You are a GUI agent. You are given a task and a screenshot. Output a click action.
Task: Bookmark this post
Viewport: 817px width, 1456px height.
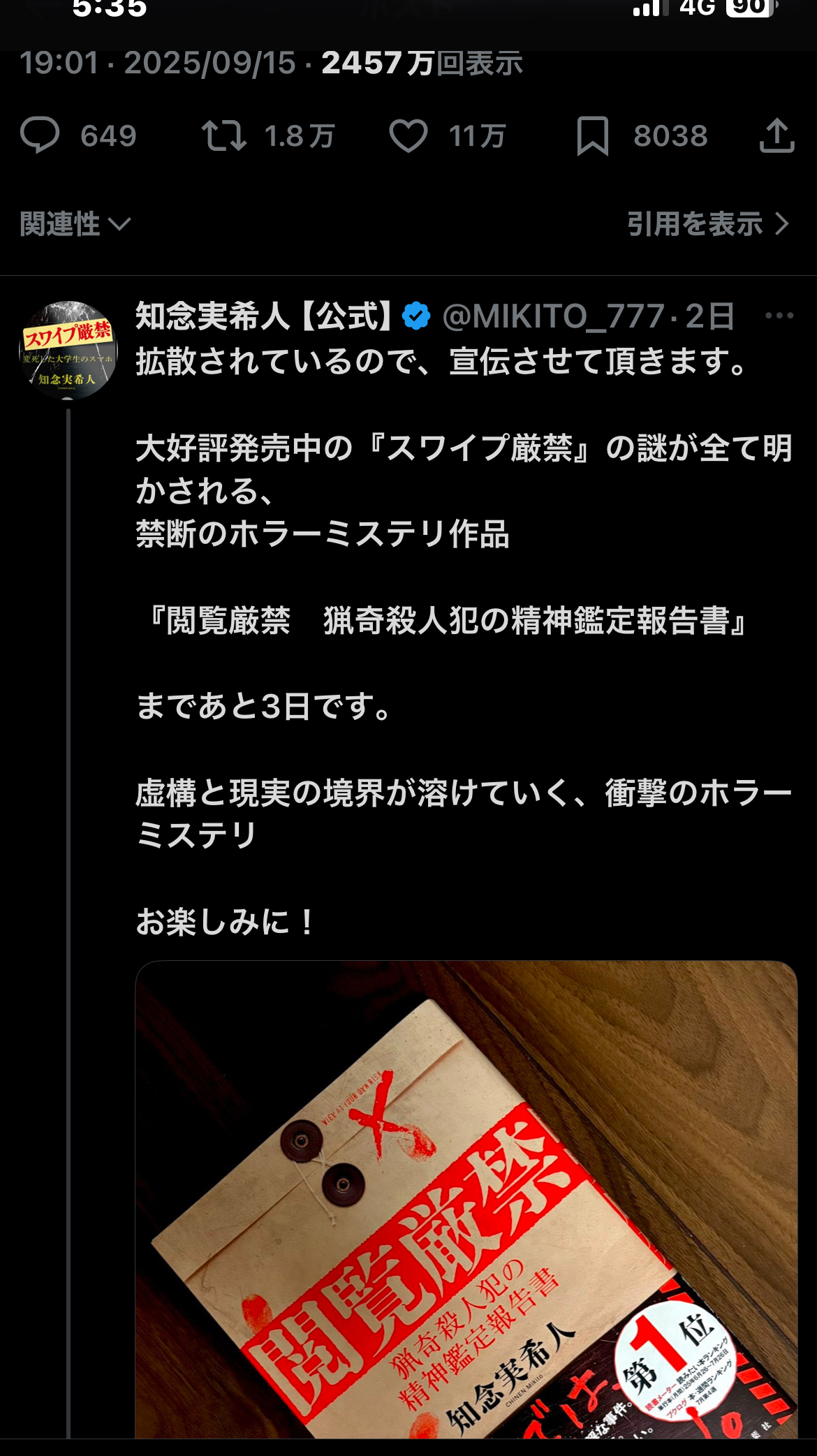tap(593, 135)
